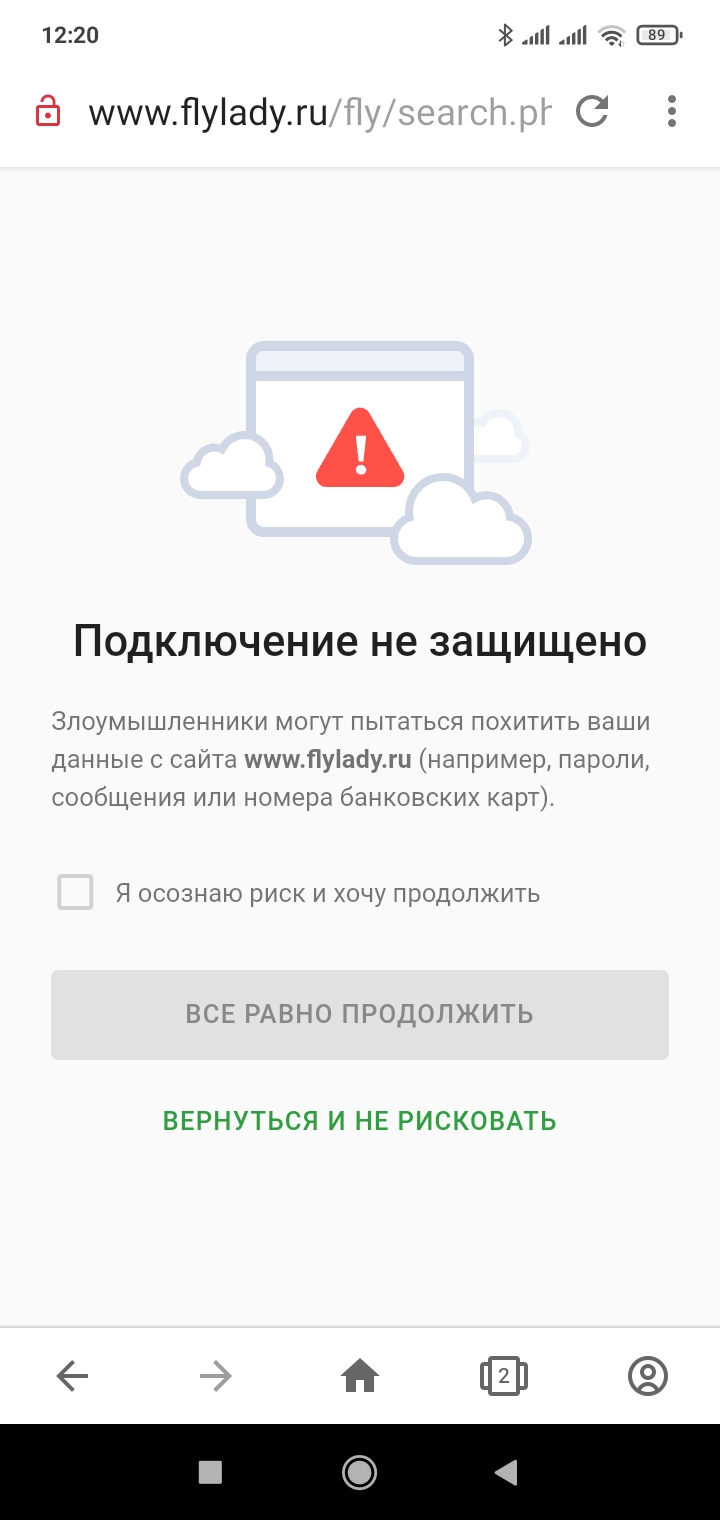Tap the www.flylady.ru address bar

(x=319, y=112)
